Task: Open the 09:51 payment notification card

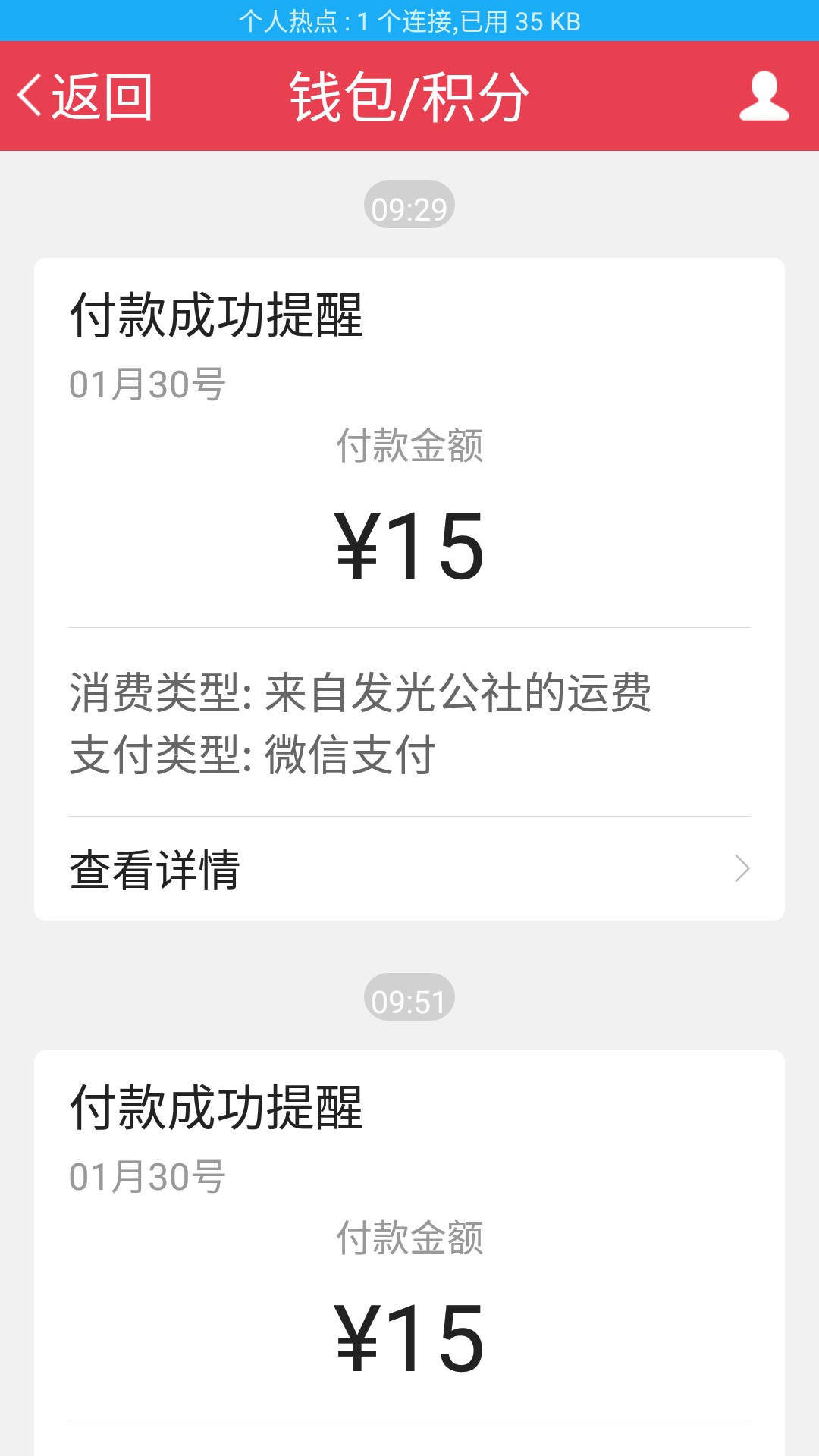Action: tap(409, 1253)
